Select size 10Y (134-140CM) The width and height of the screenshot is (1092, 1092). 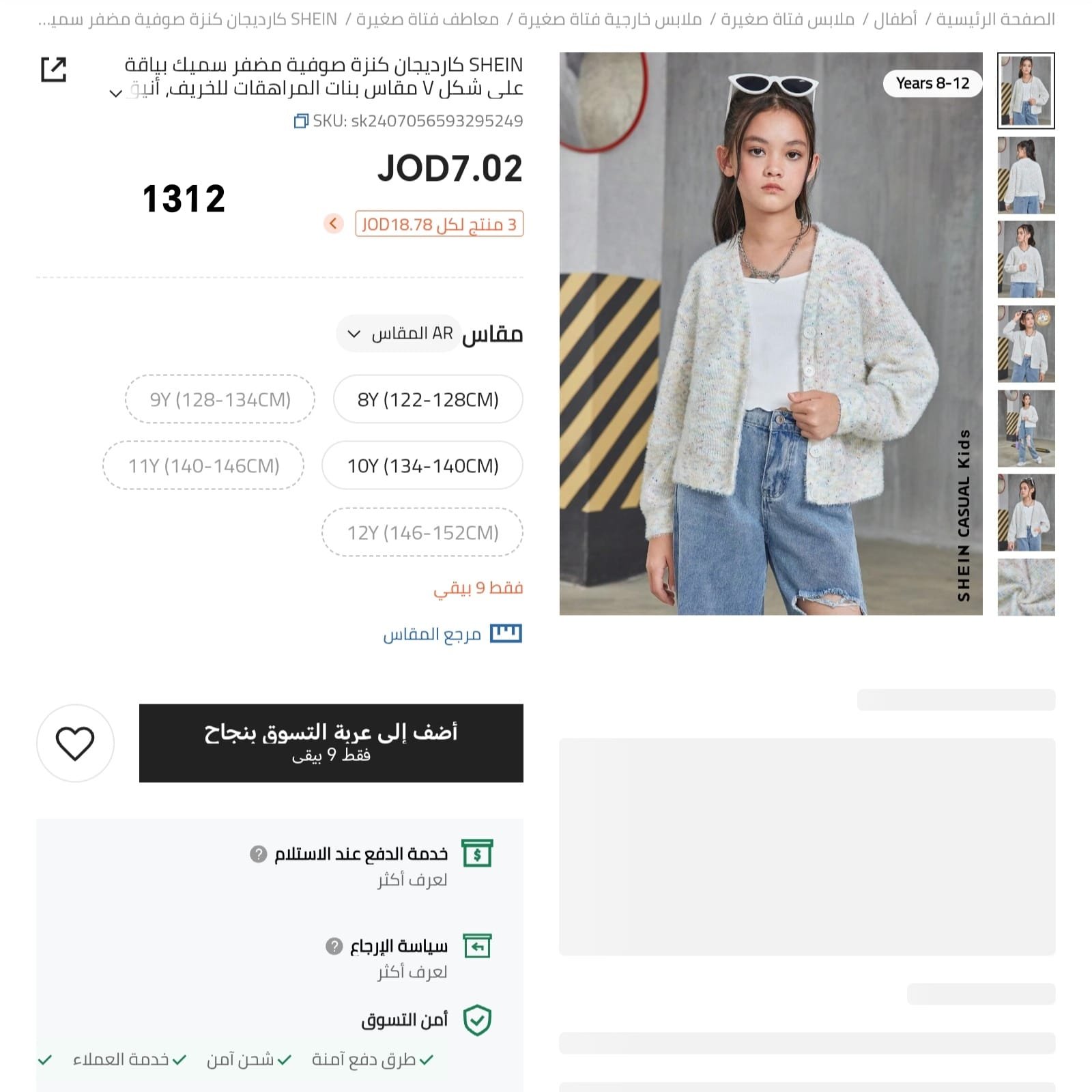[422, 465]
